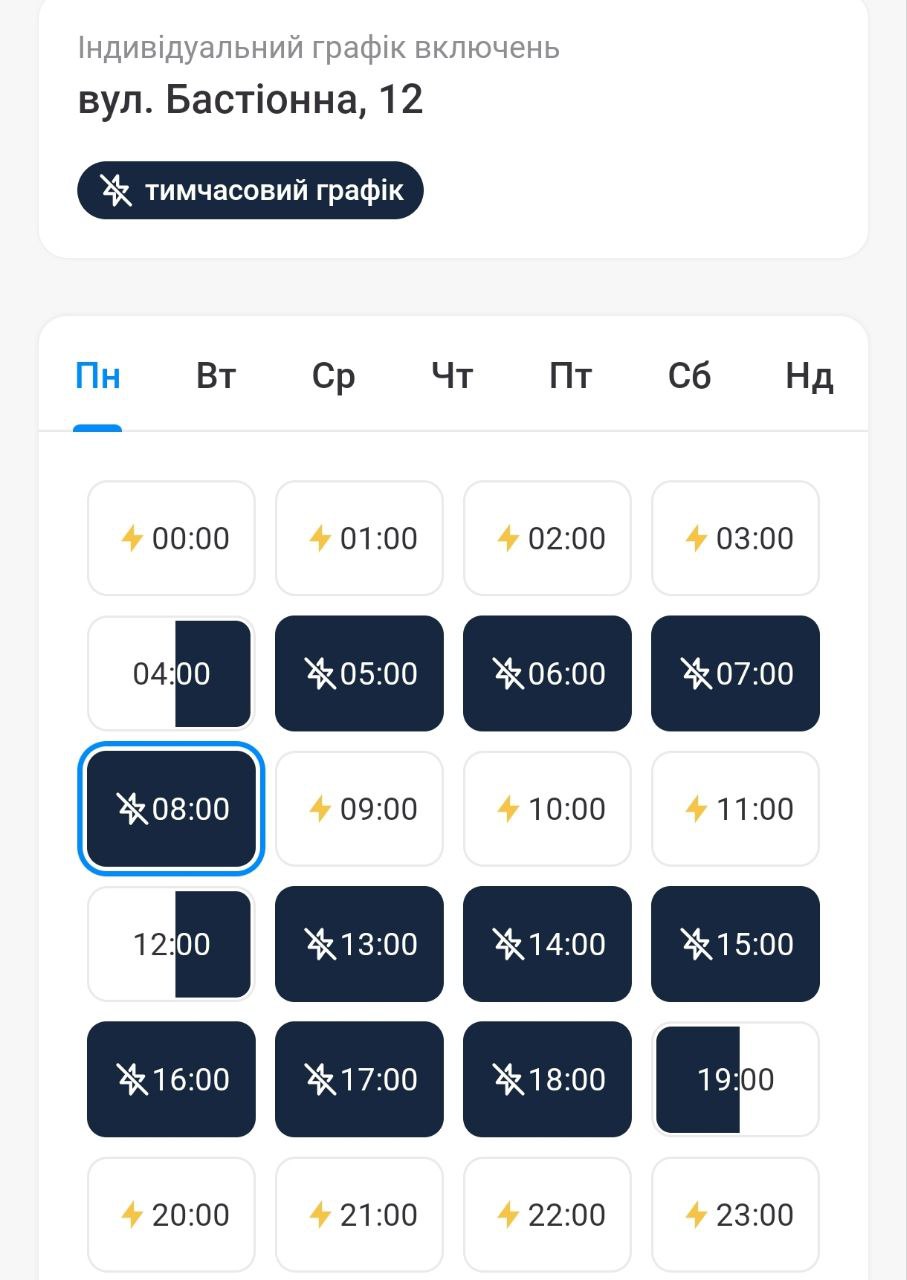Tap the 21:00 hour cell
This screenshot has width=907, height=1280.
click(x=359, y=1214)
